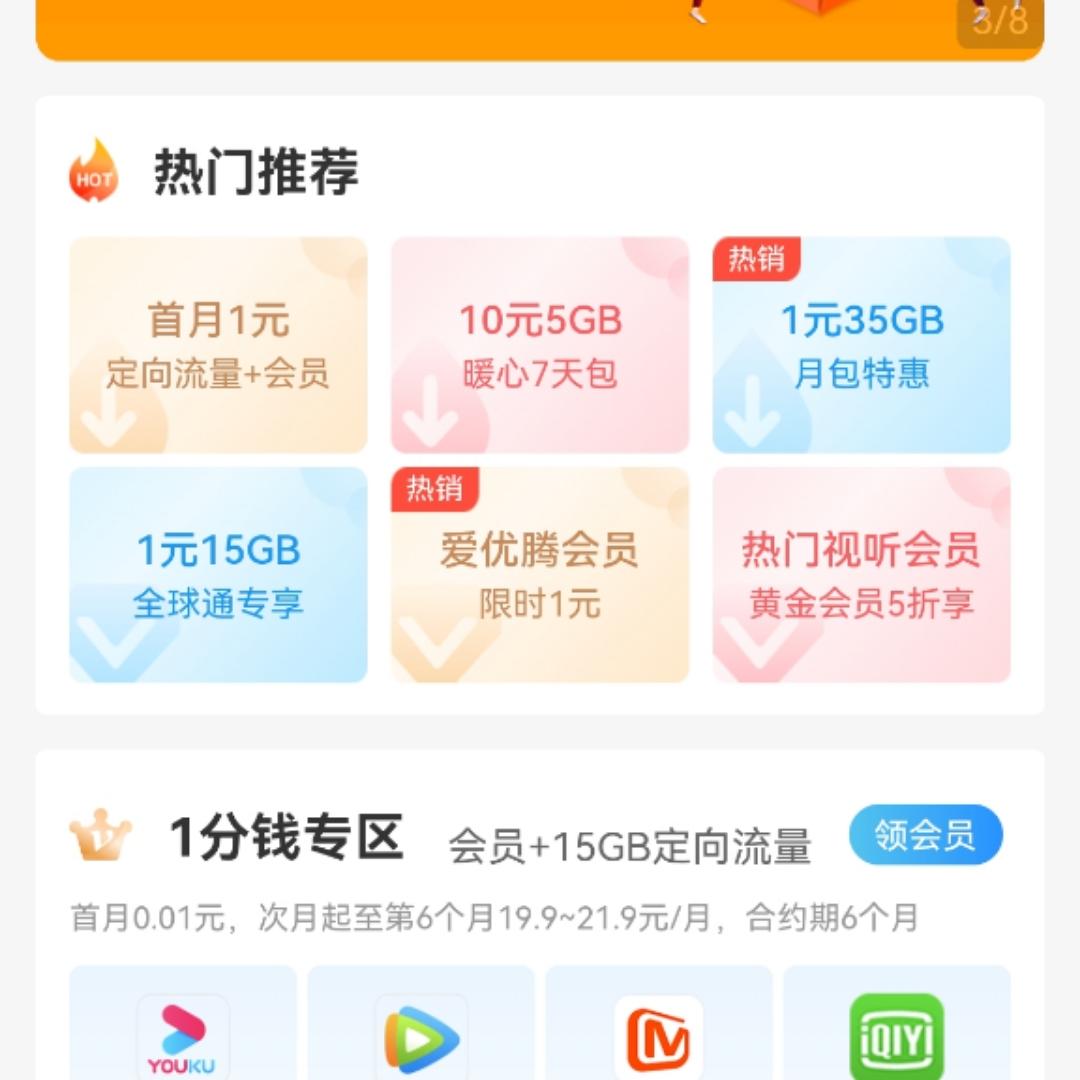Choose the Youku membership tile
Image resolution: width=1080 pixels, height=1080 pixels.
[183, 1030]
